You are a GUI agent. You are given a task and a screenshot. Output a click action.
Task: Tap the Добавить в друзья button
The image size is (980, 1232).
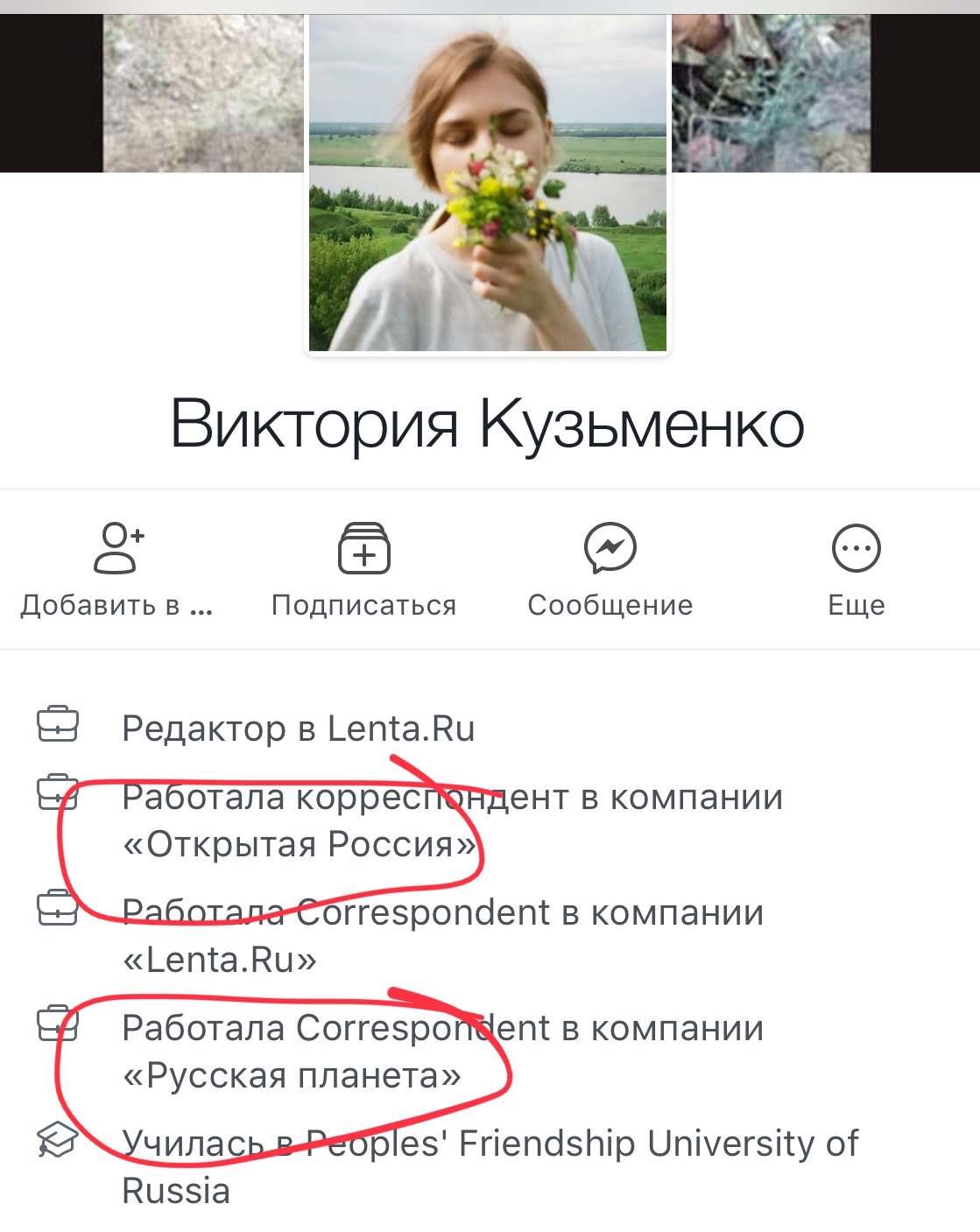(117, 569)
